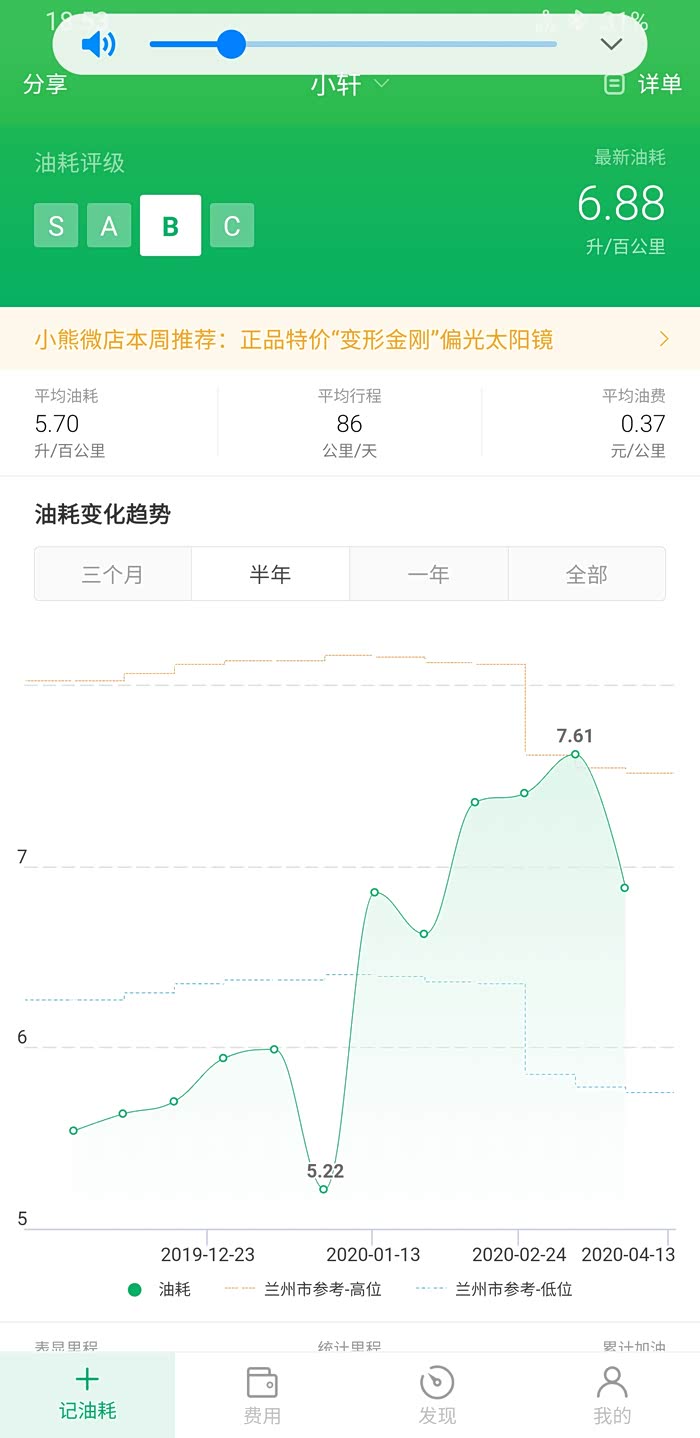
Task: Tap the 5.22 lowest data point
Action: click(x=324, y=1189)
